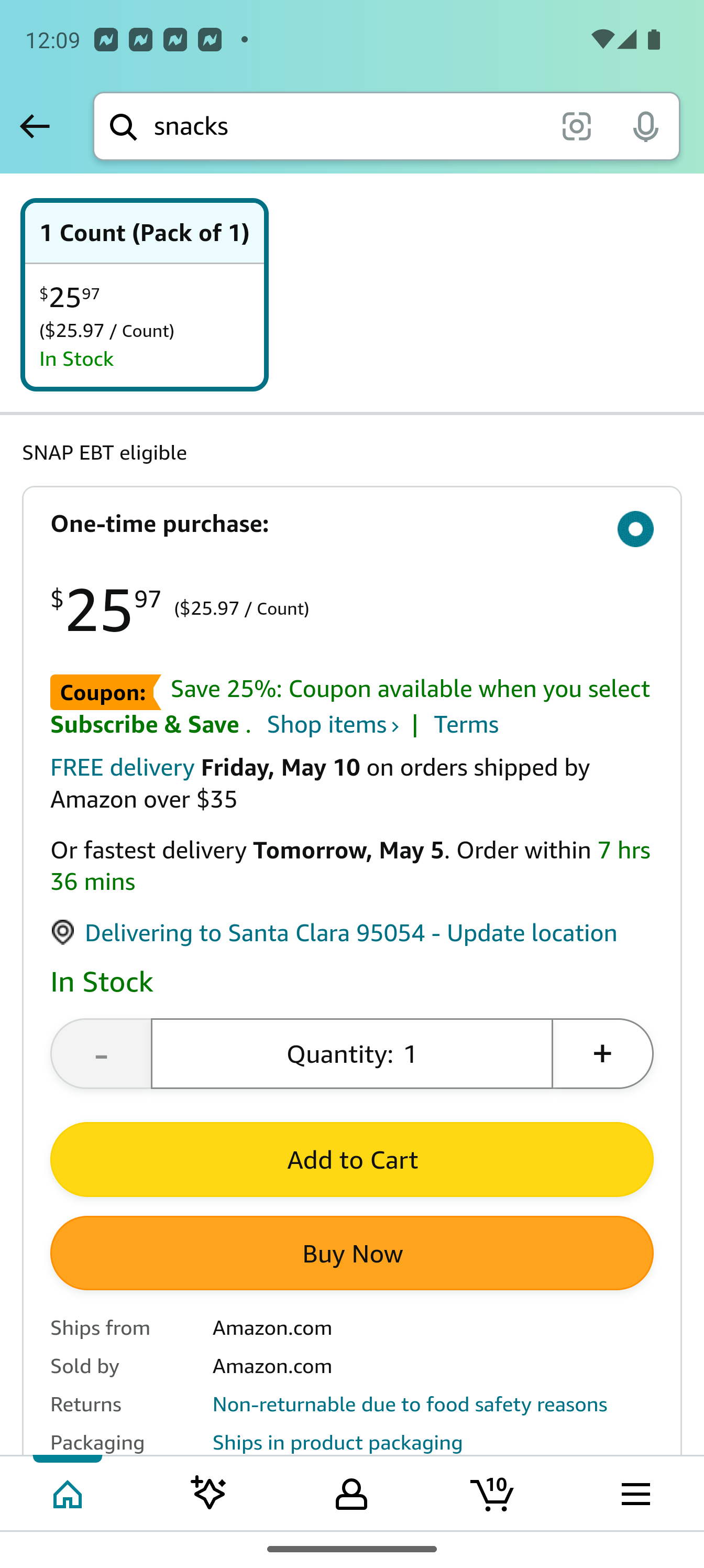Start voice search with microphone
The width and height of the screenshot is (704, 1568).
[645, 127]
